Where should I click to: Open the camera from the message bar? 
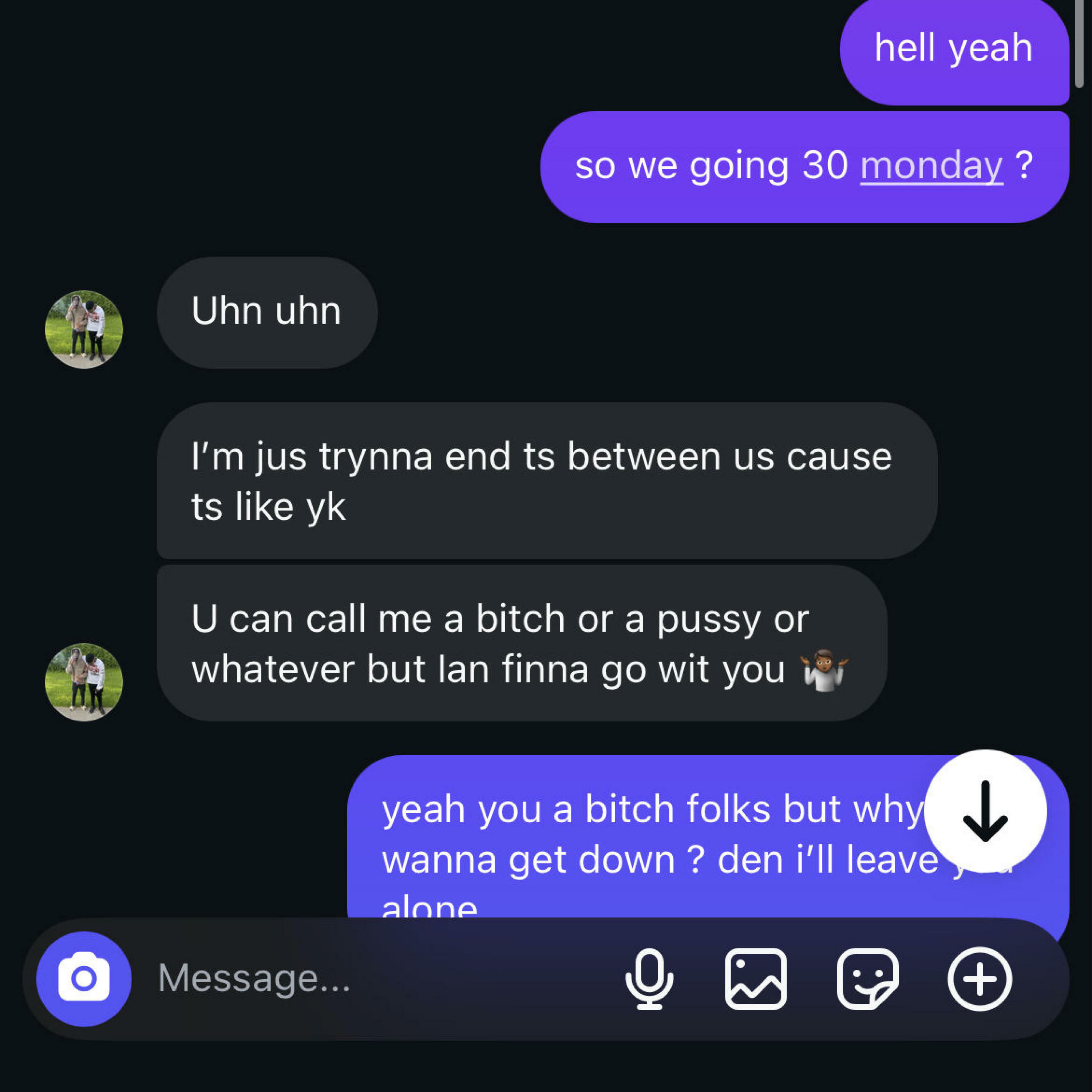click(84, 978)
